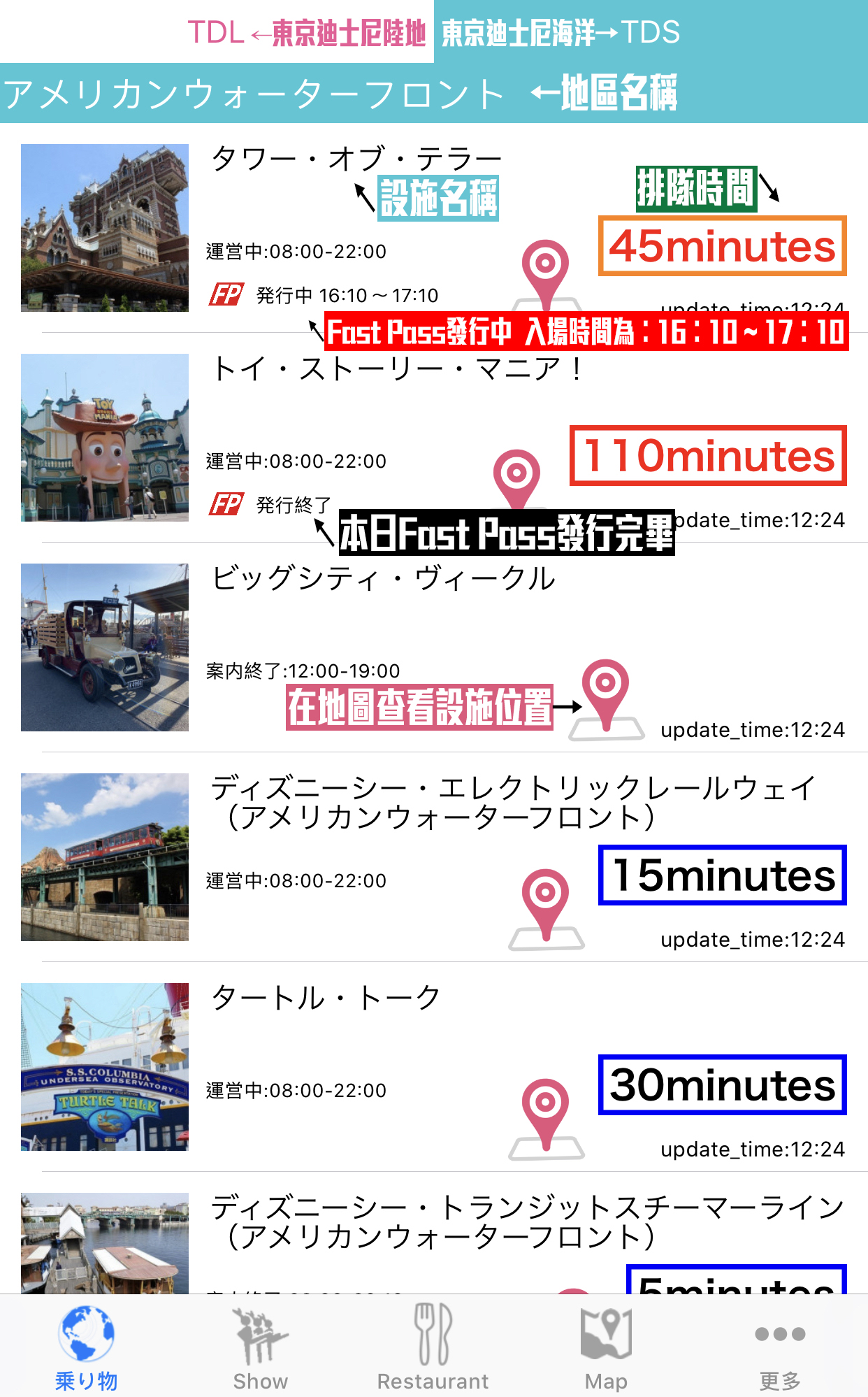
Task: Switch to the TDL park tab
Action: 217,32
